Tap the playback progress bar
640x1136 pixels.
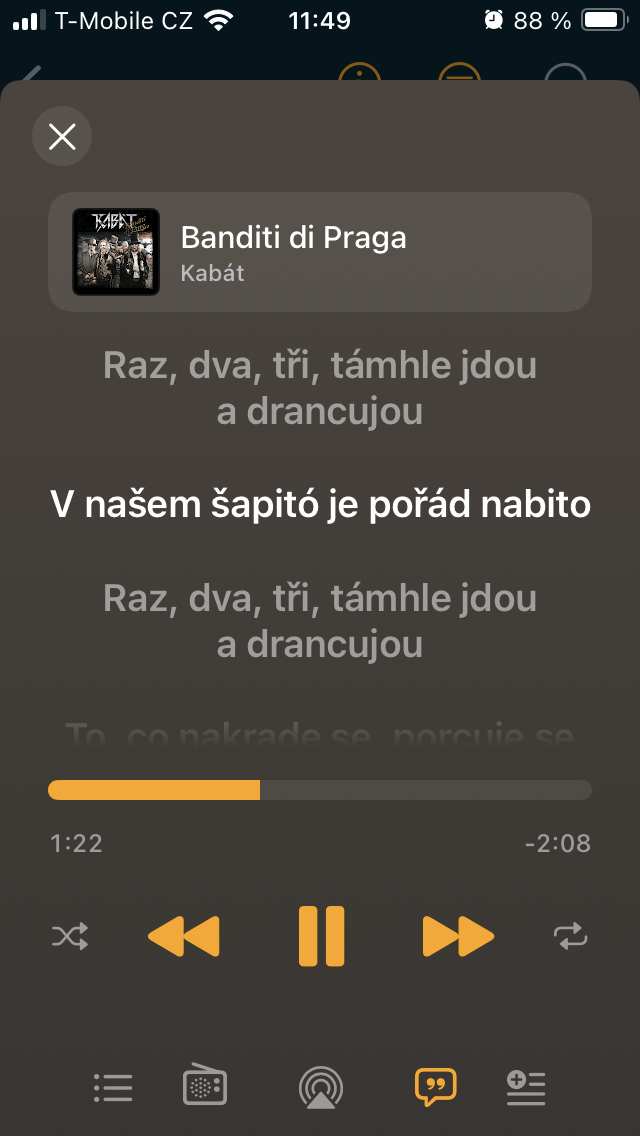click(x=320, y=790)
